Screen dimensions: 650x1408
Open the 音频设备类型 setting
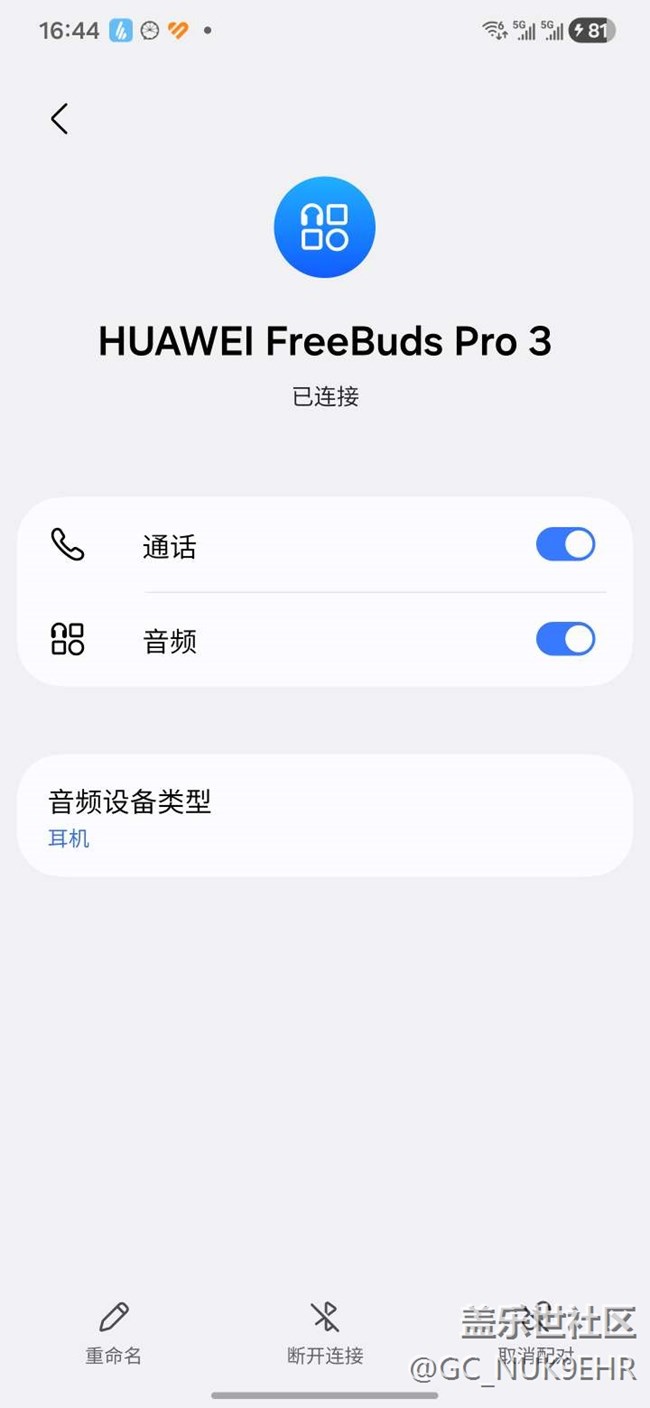324,816
